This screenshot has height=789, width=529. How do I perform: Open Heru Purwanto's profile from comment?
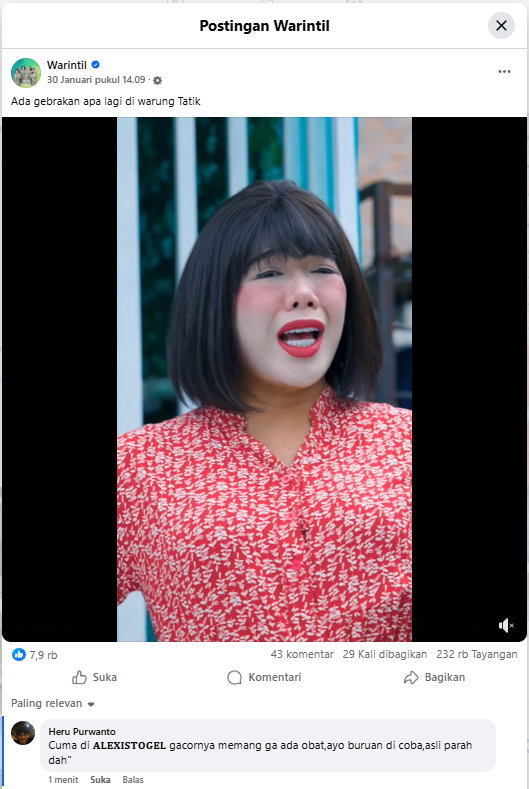tap(82, 732)
